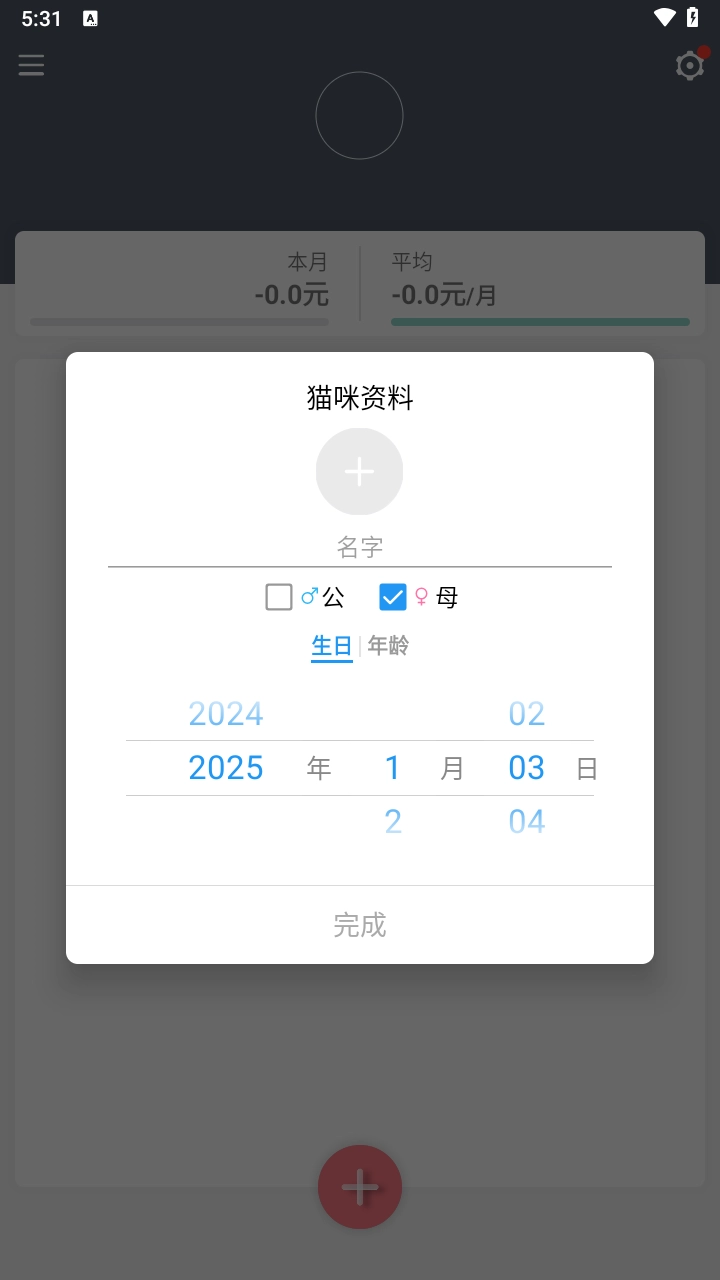This screenshot has height=1280, width=720.
Task: Uncheck the 母 female checkbox
Action: pos(393,597)
